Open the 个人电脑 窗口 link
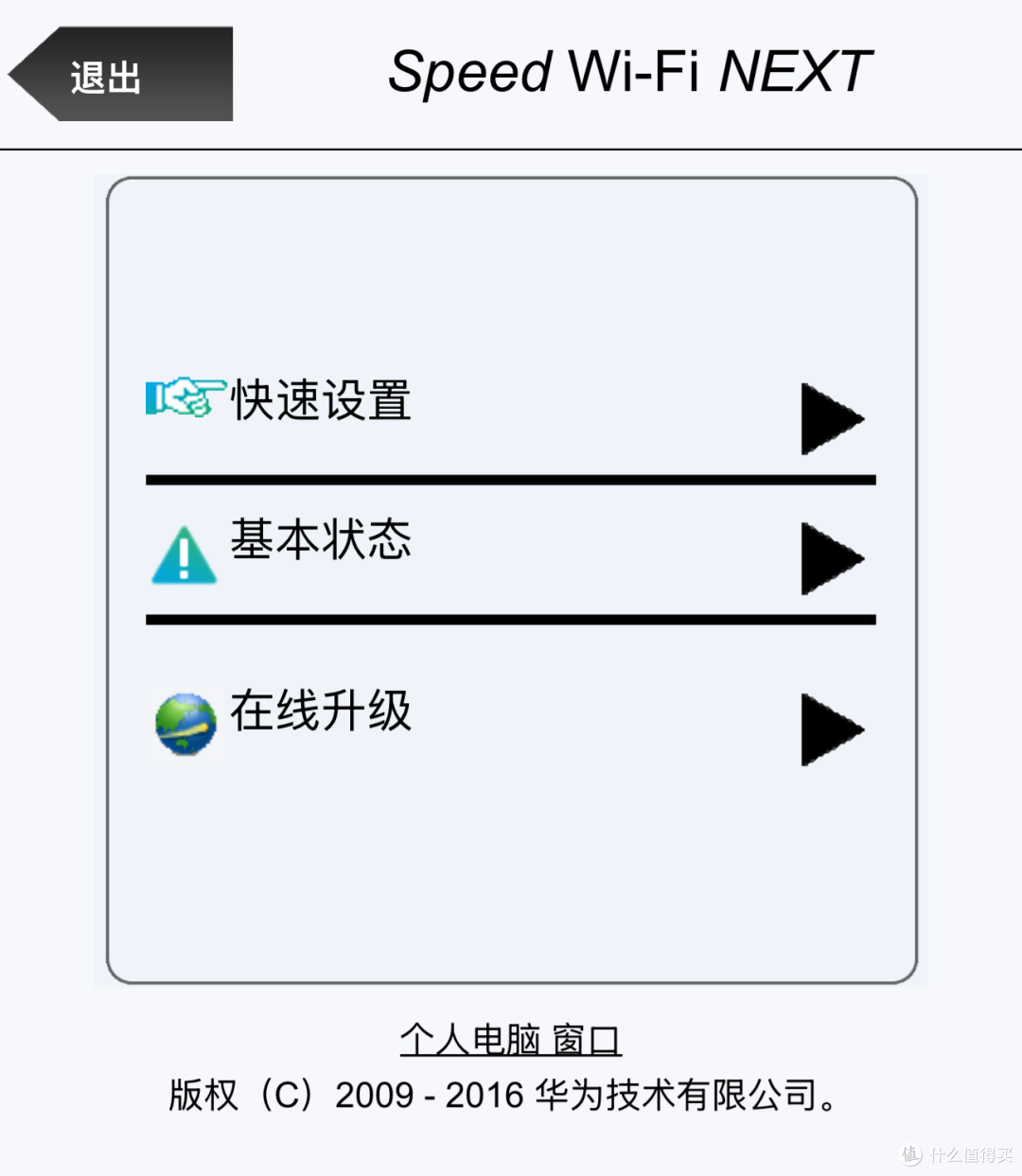This screenshot has width=1022, height=1176. [511, 1038]
